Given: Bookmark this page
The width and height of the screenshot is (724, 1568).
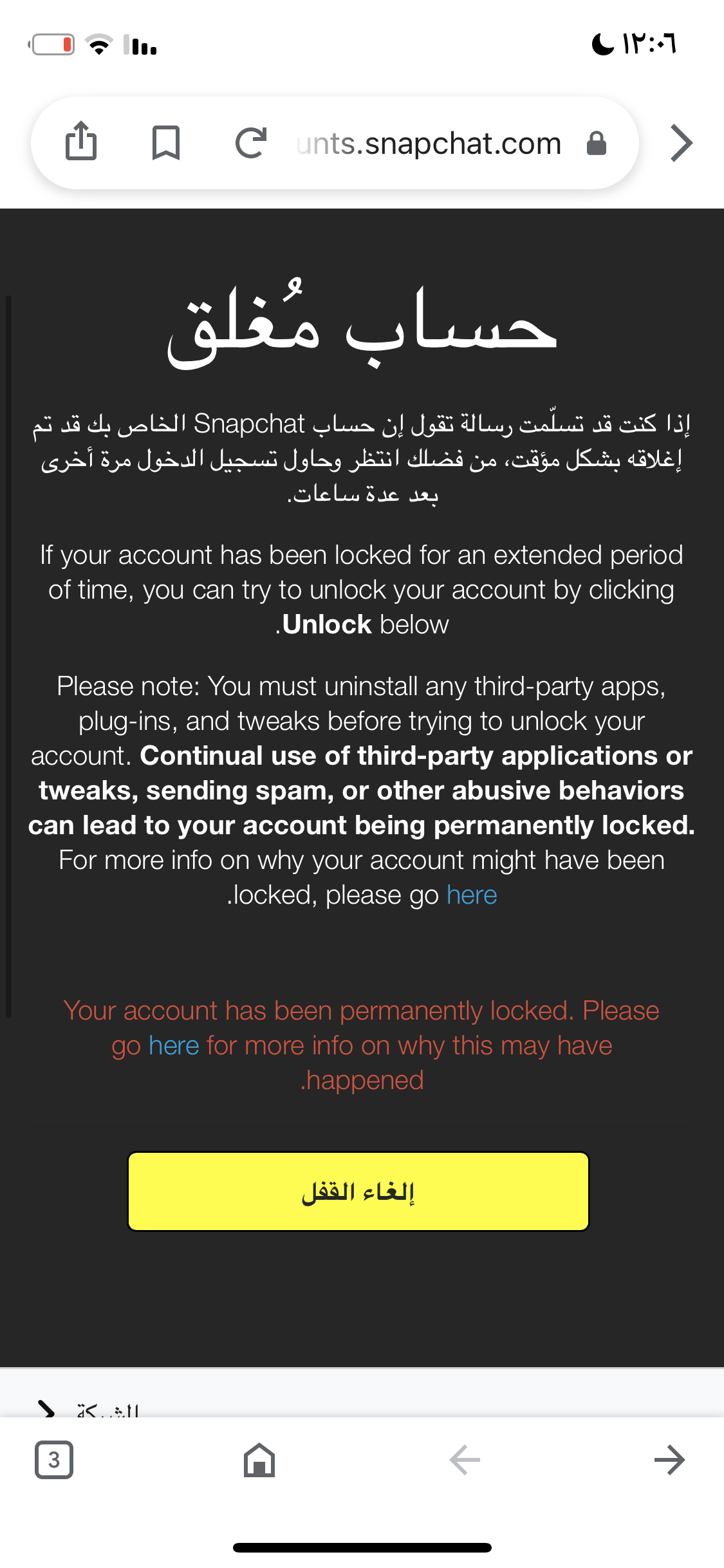Looking at the screenshot, I should [166, 143].
